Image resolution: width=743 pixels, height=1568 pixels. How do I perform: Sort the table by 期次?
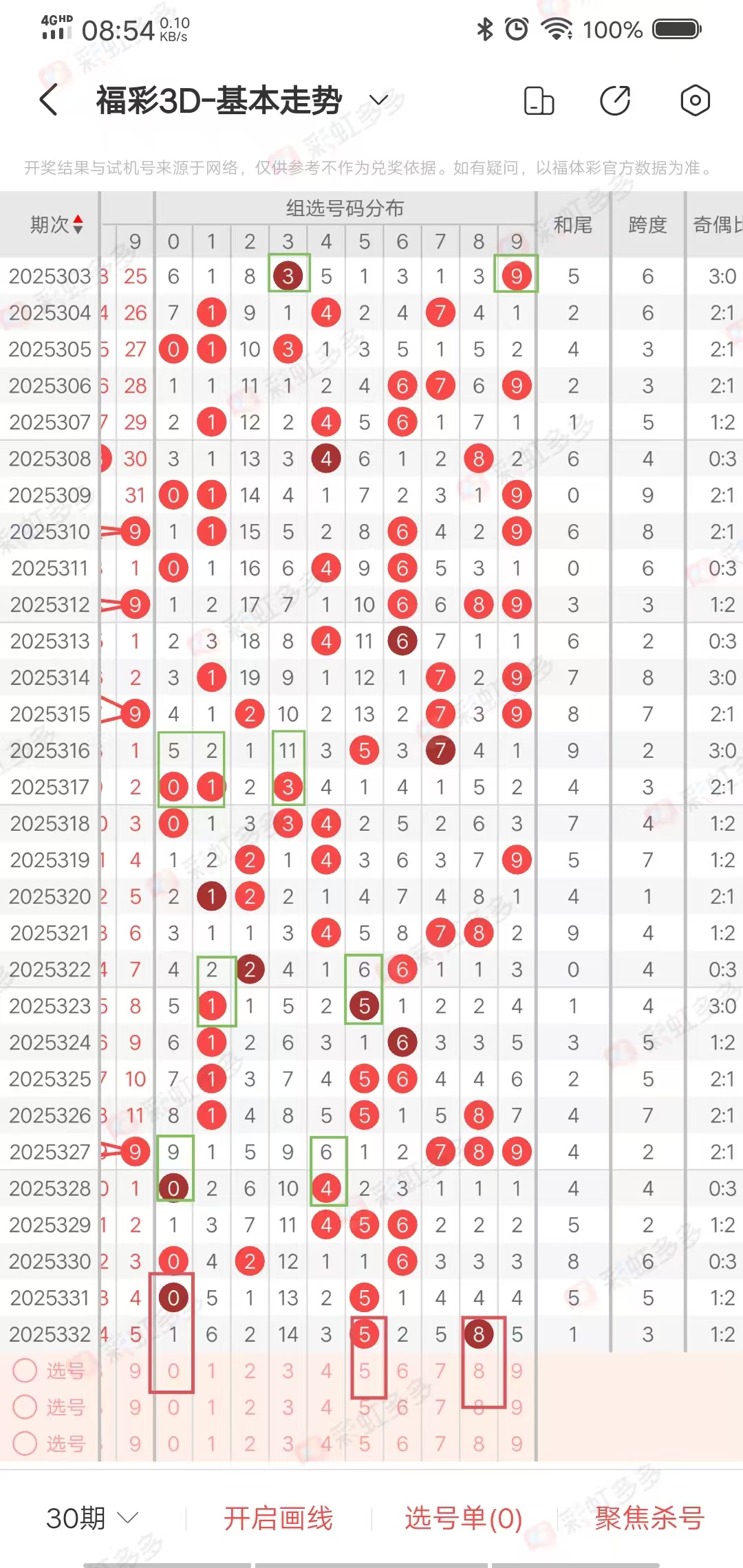(x=56, y=224)
